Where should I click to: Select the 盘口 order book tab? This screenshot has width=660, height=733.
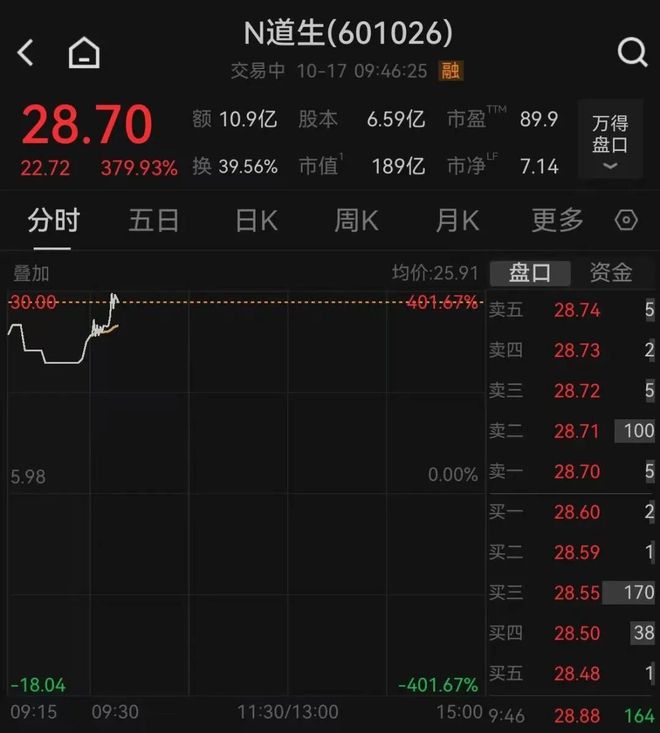pos(530,272)
